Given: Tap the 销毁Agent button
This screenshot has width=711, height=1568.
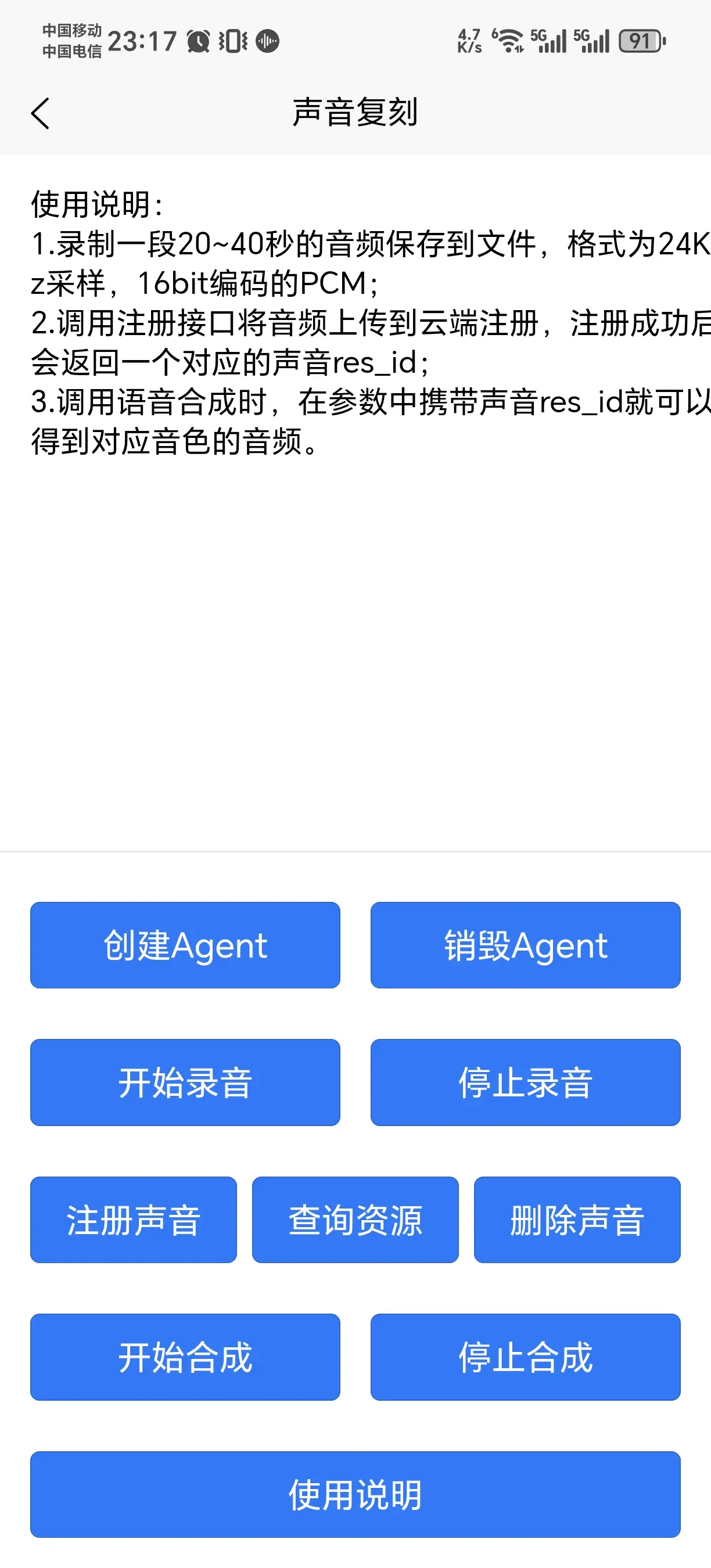Looking at the screenshot, I should [x=525, y=945].
